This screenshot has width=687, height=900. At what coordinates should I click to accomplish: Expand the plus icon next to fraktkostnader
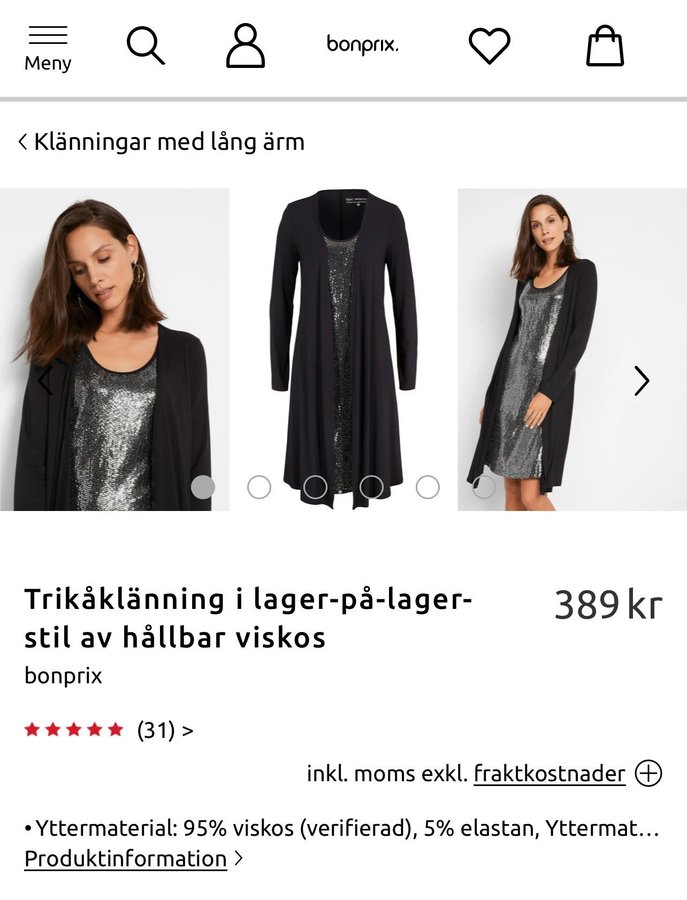click(x=649, y=773)
